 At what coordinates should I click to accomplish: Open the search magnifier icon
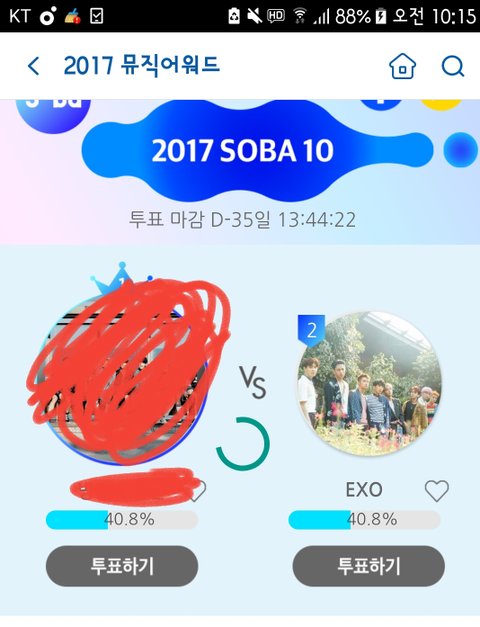click(x=453, y=66)
